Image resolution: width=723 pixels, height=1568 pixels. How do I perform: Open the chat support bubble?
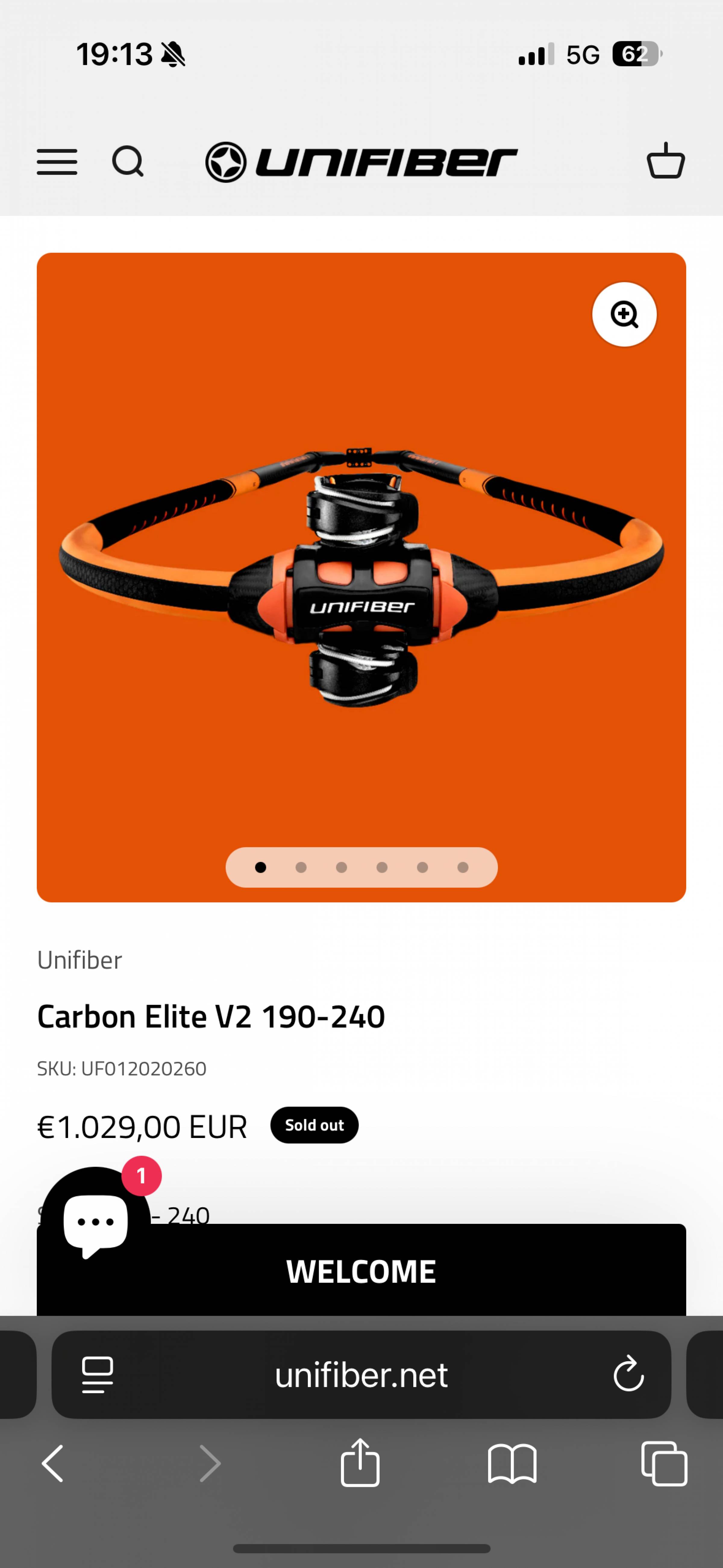point(95,1220)
